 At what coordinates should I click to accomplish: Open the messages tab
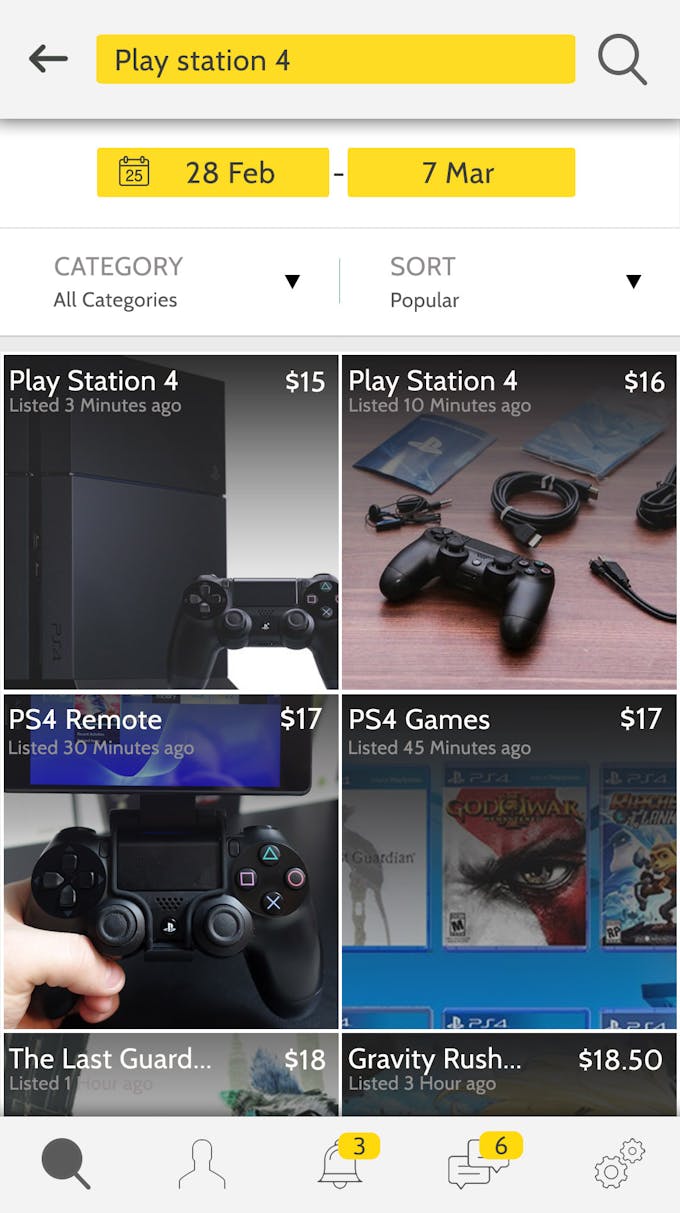[476, 1165]
